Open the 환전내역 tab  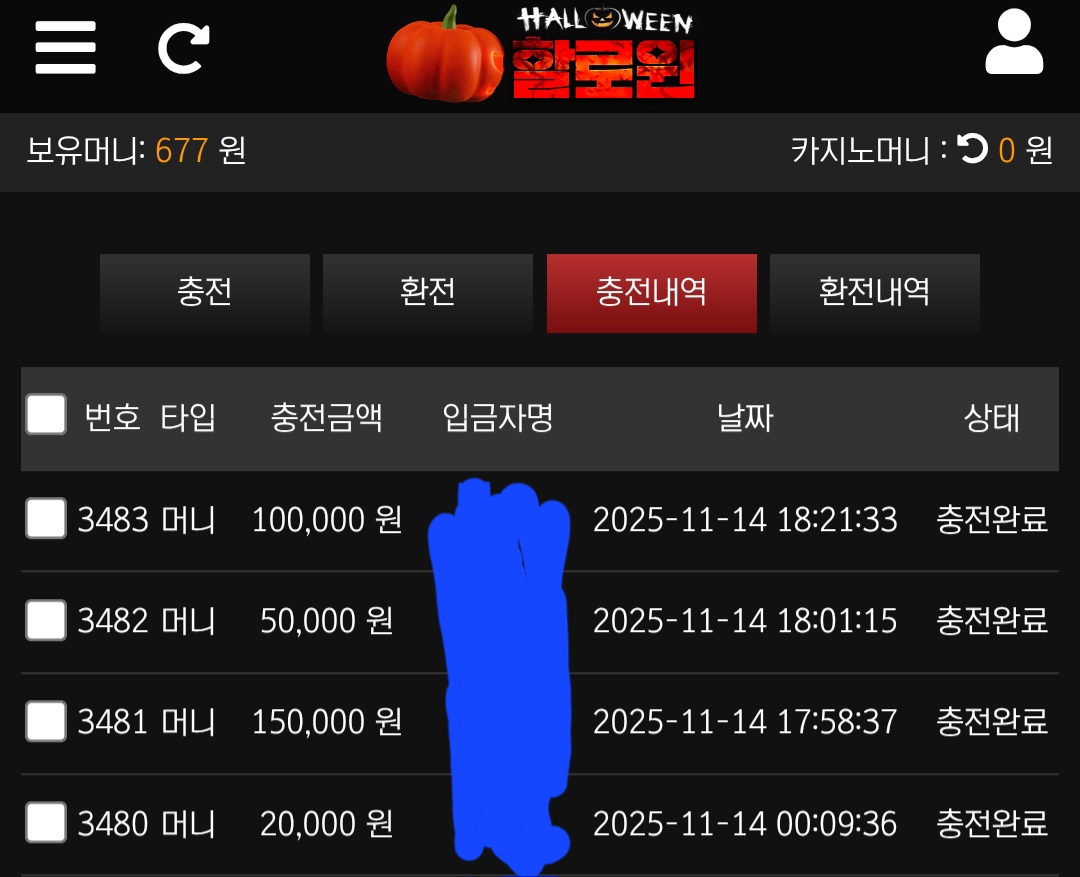874,292
